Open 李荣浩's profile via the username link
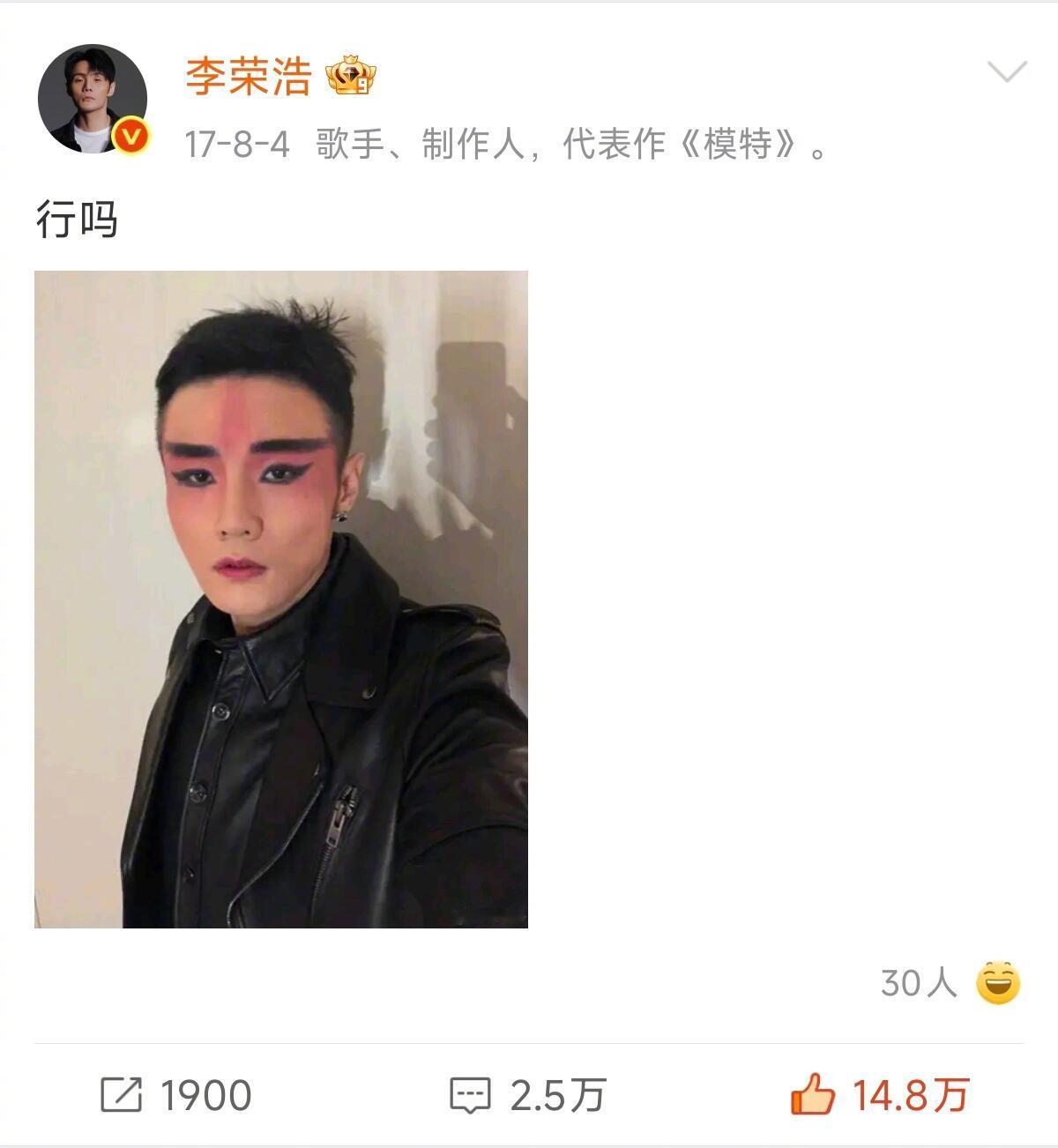The image size is (1058, 1148). 249,74
